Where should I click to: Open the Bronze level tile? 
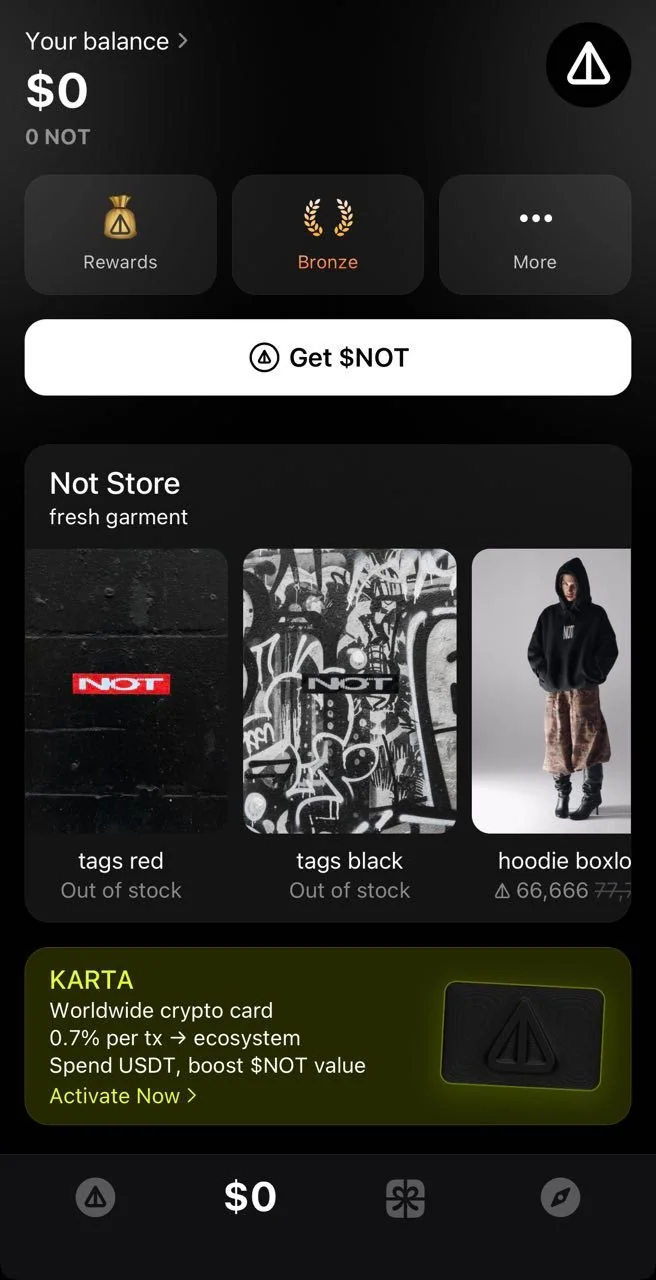coord(328,235)
